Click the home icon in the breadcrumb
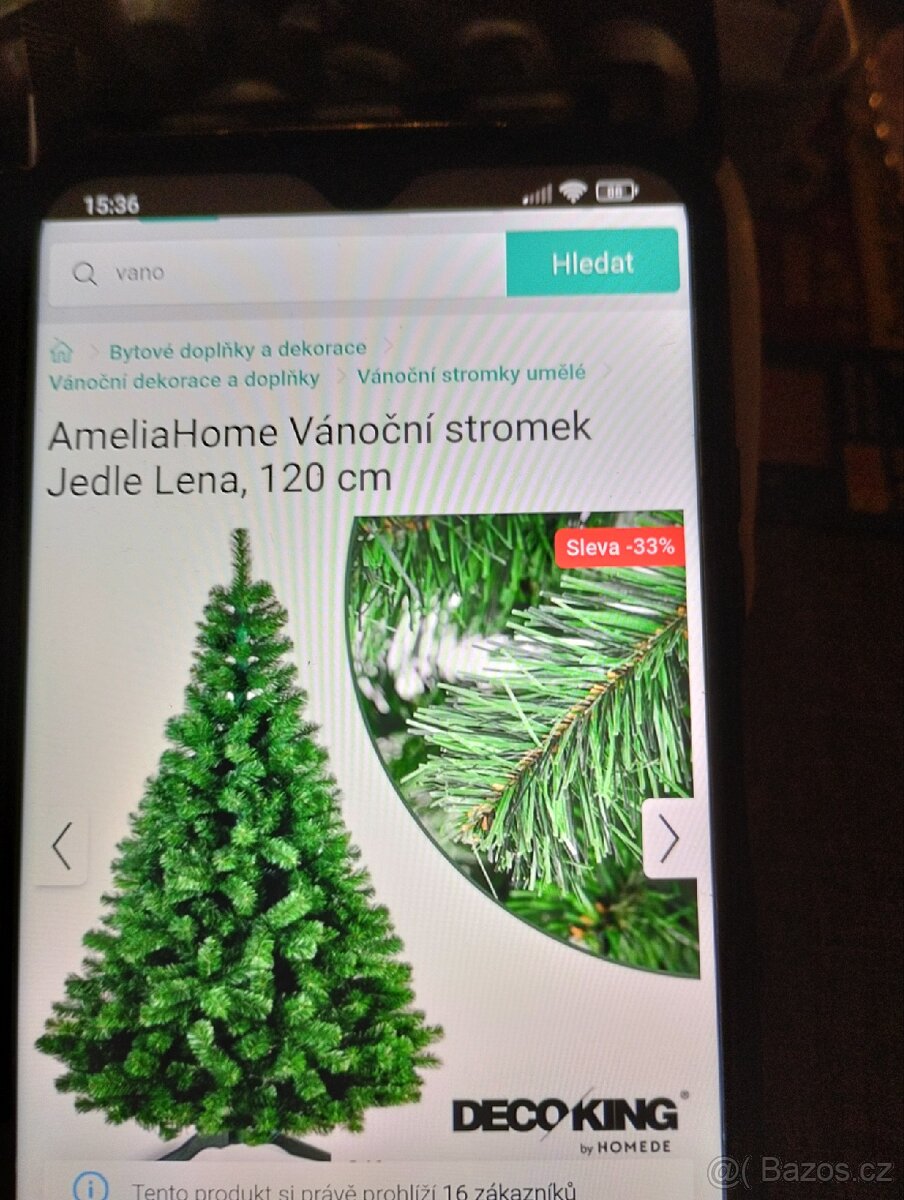904x1200 pixels. (x=63, y=349)
